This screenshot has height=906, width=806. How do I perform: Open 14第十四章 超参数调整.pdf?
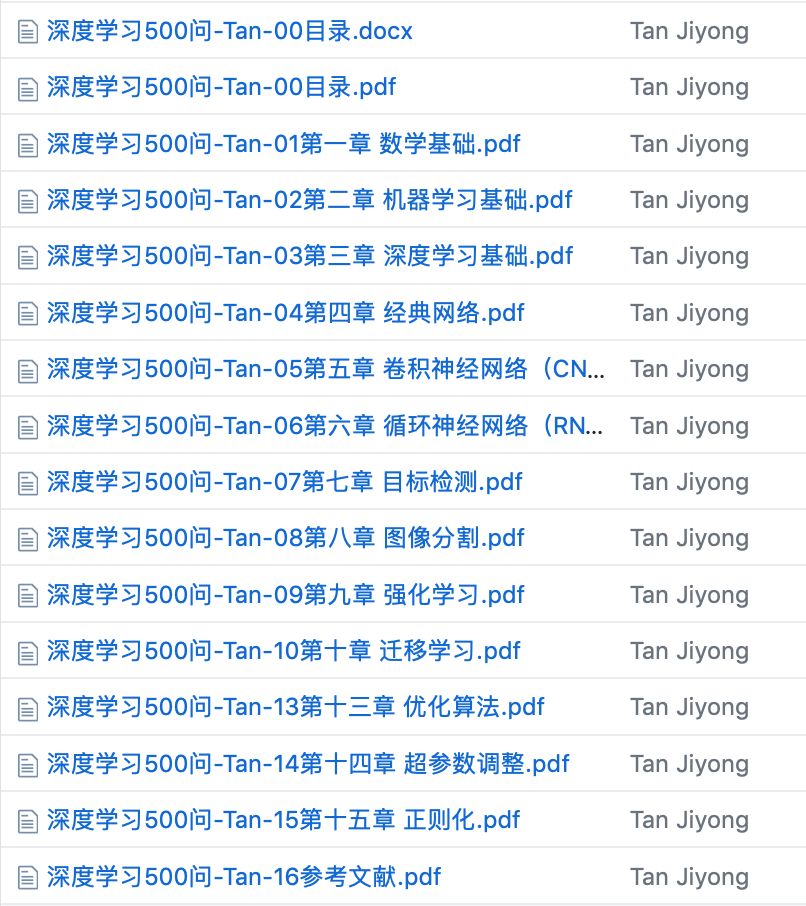tap(307, 764)
